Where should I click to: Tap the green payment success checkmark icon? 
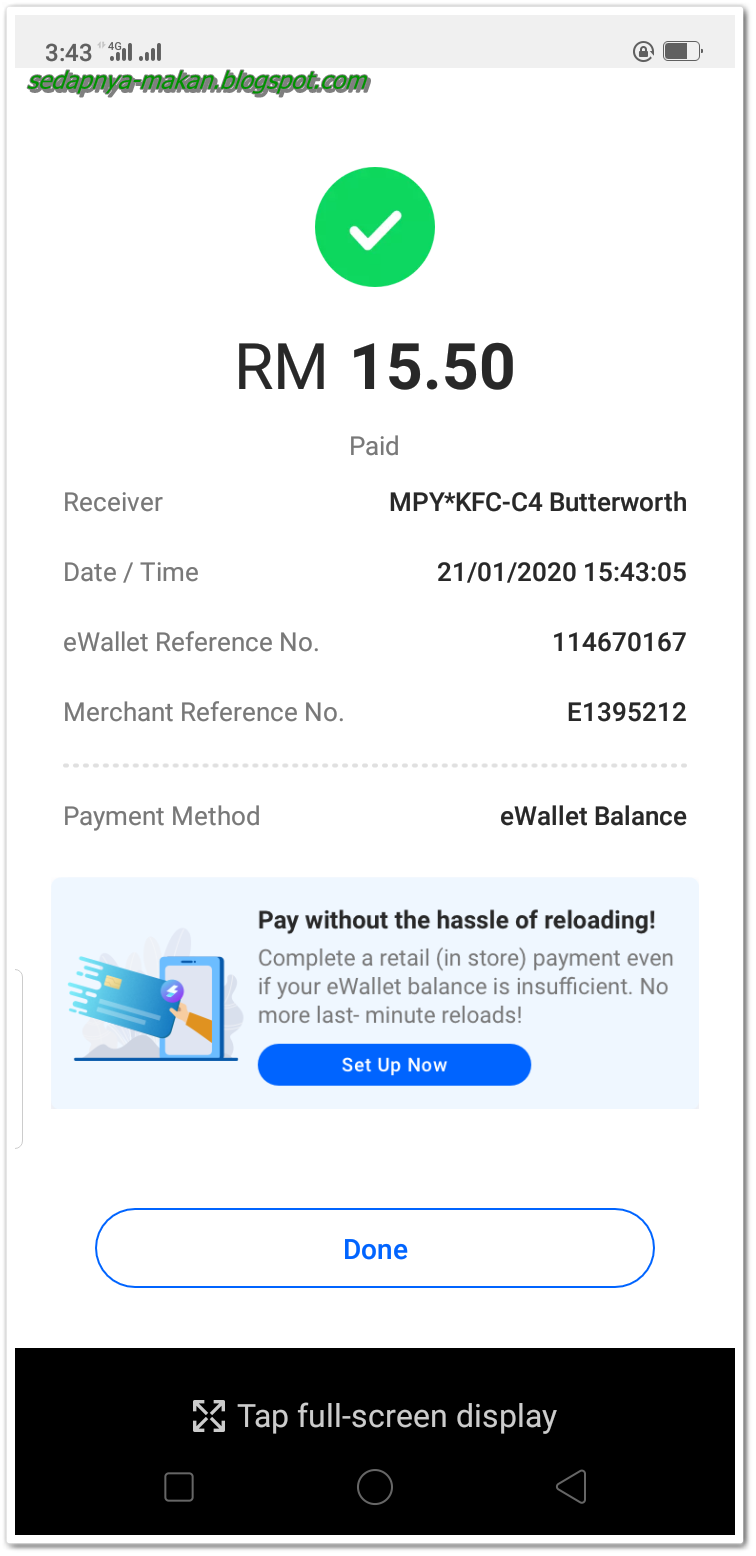(375, 227)
